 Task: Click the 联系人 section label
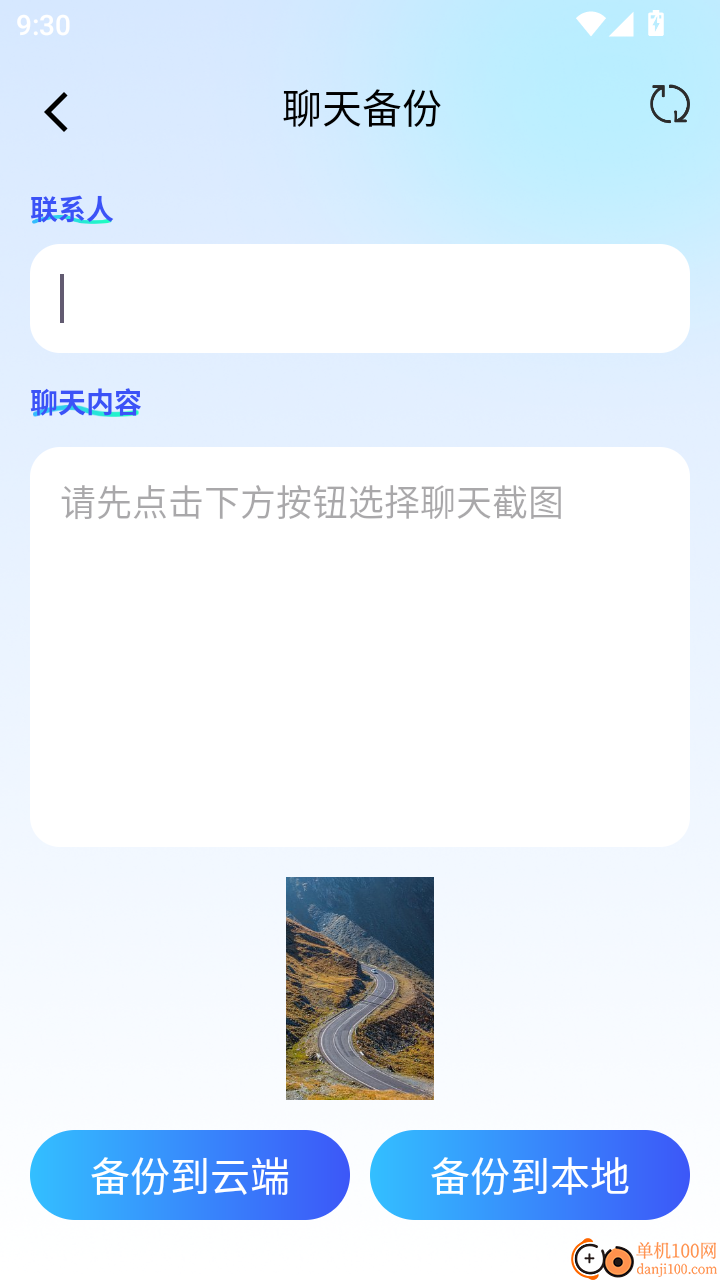pos(71,210)
